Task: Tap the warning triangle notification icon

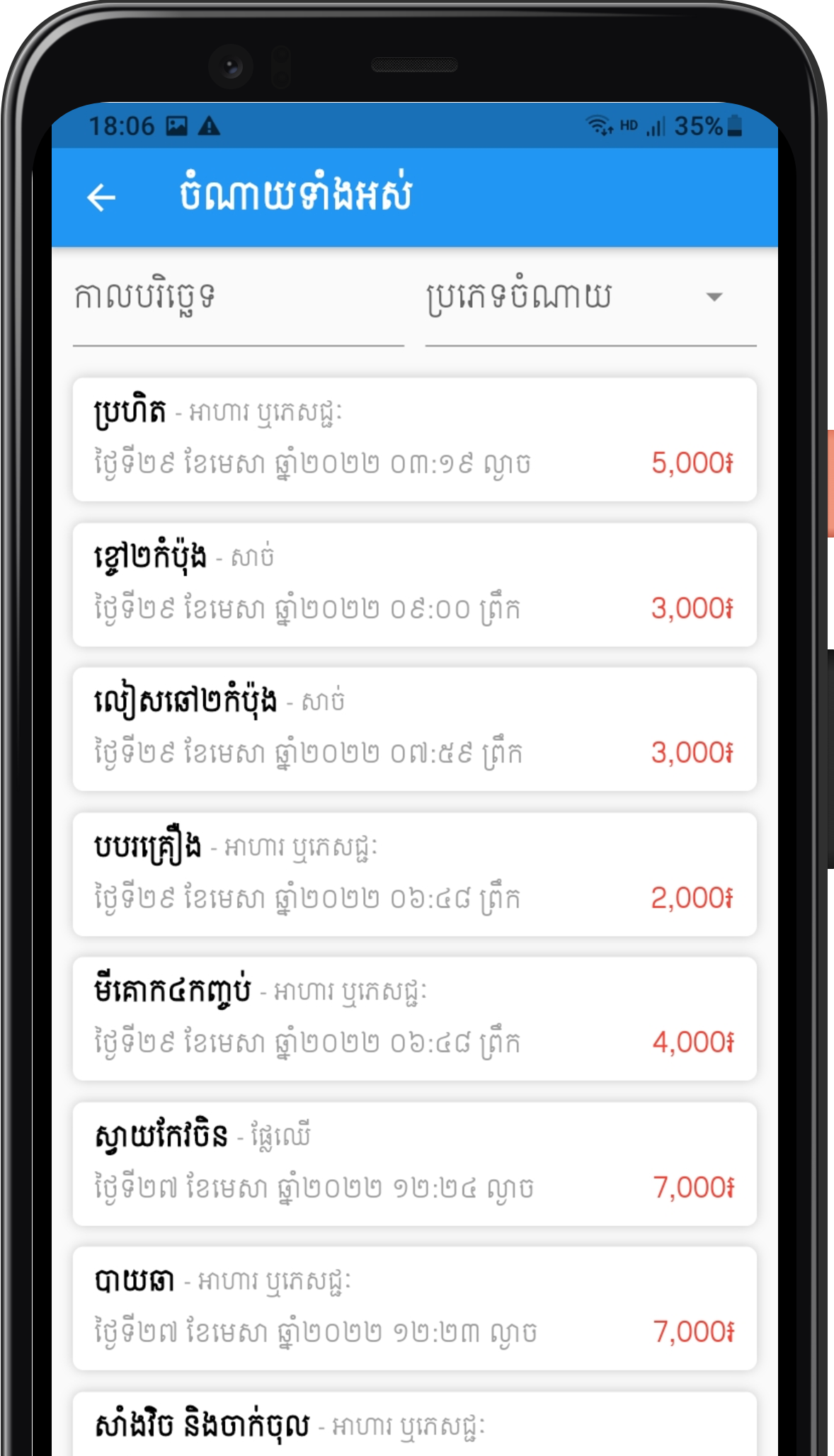Action: 207,127
